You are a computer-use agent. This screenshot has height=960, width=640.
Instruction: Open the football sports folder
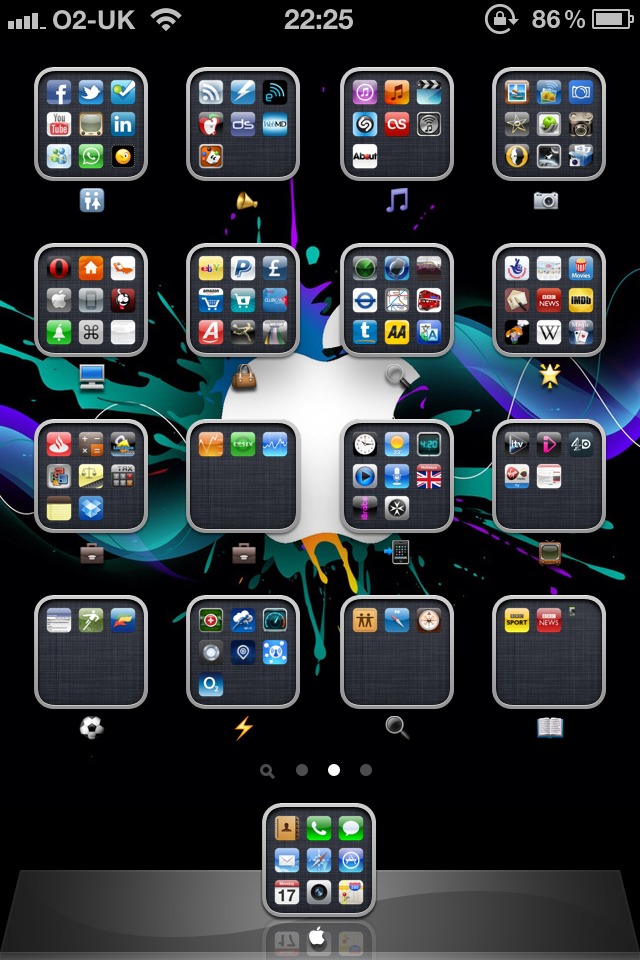point(91,652)
